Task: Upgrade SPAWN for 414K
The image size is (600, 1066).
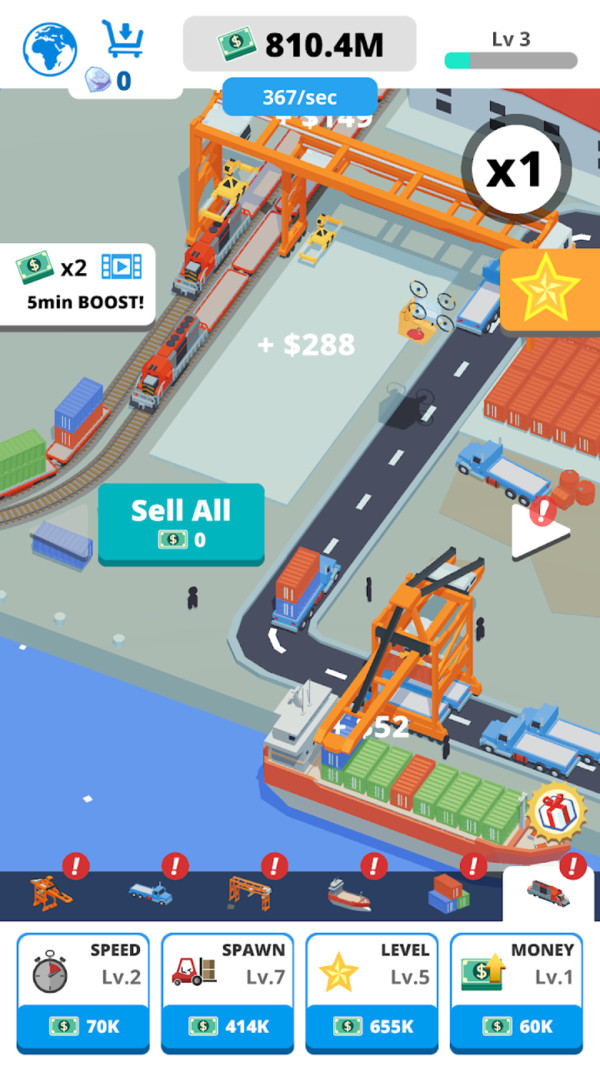Action: pyautogui.click(x=227, y=992)
